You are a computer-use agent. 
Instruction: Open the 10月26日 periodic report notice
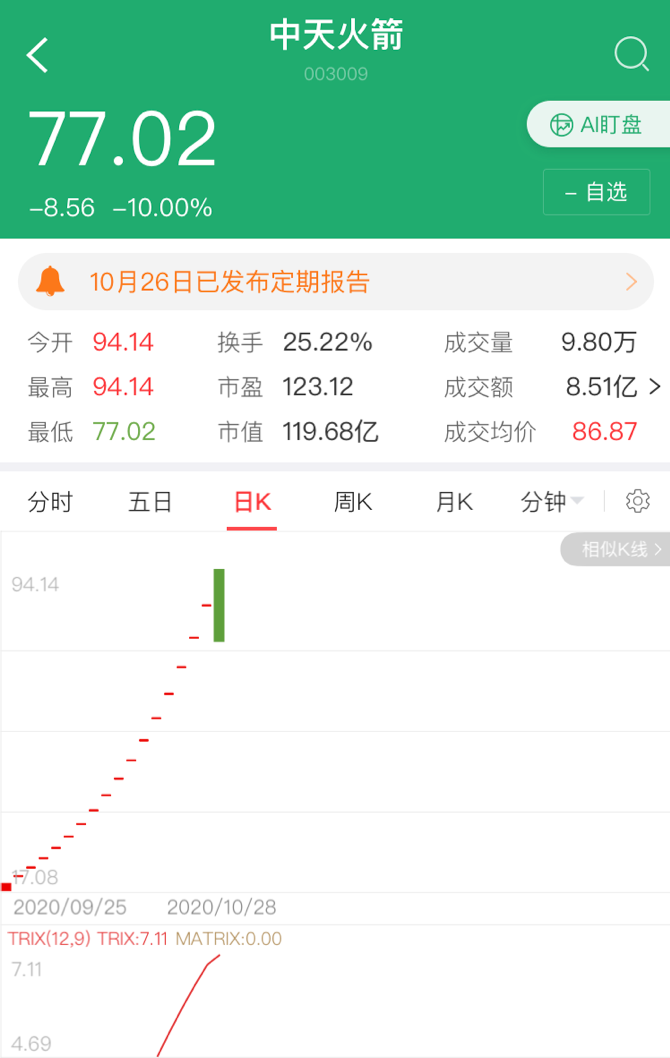pyautogui.click(x=335, y=282)
